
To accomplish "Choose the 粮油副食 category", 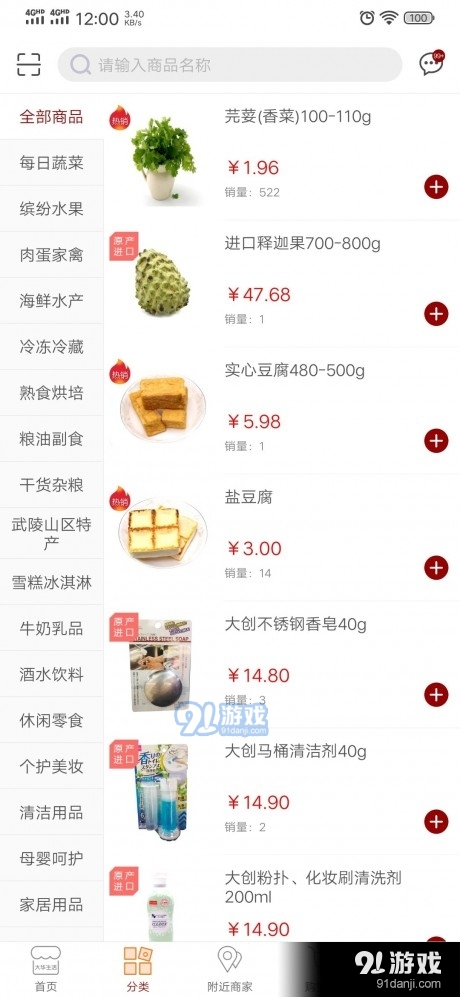I will pyautogui.click(x=52, y=439).
